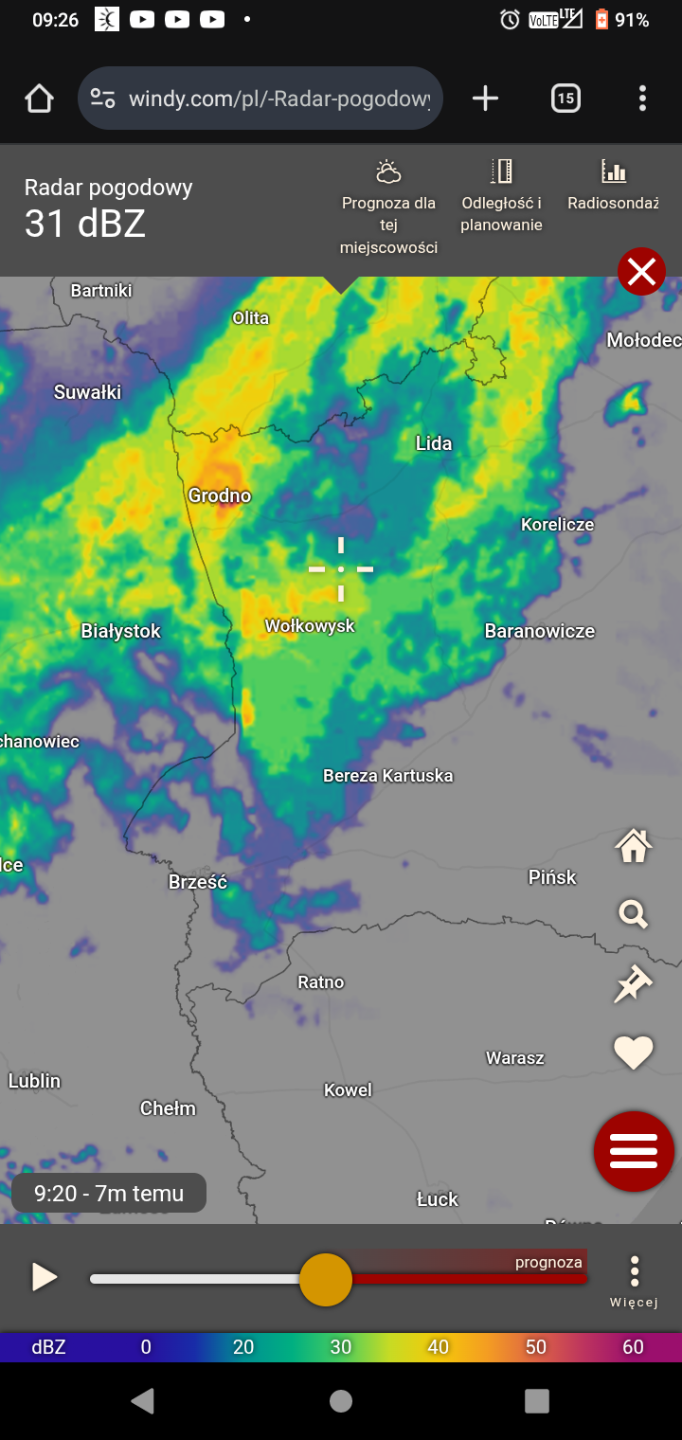Open Prognoza dla tej miejscowości
The width and height of the screenshot is (682, 1440).
389,207
